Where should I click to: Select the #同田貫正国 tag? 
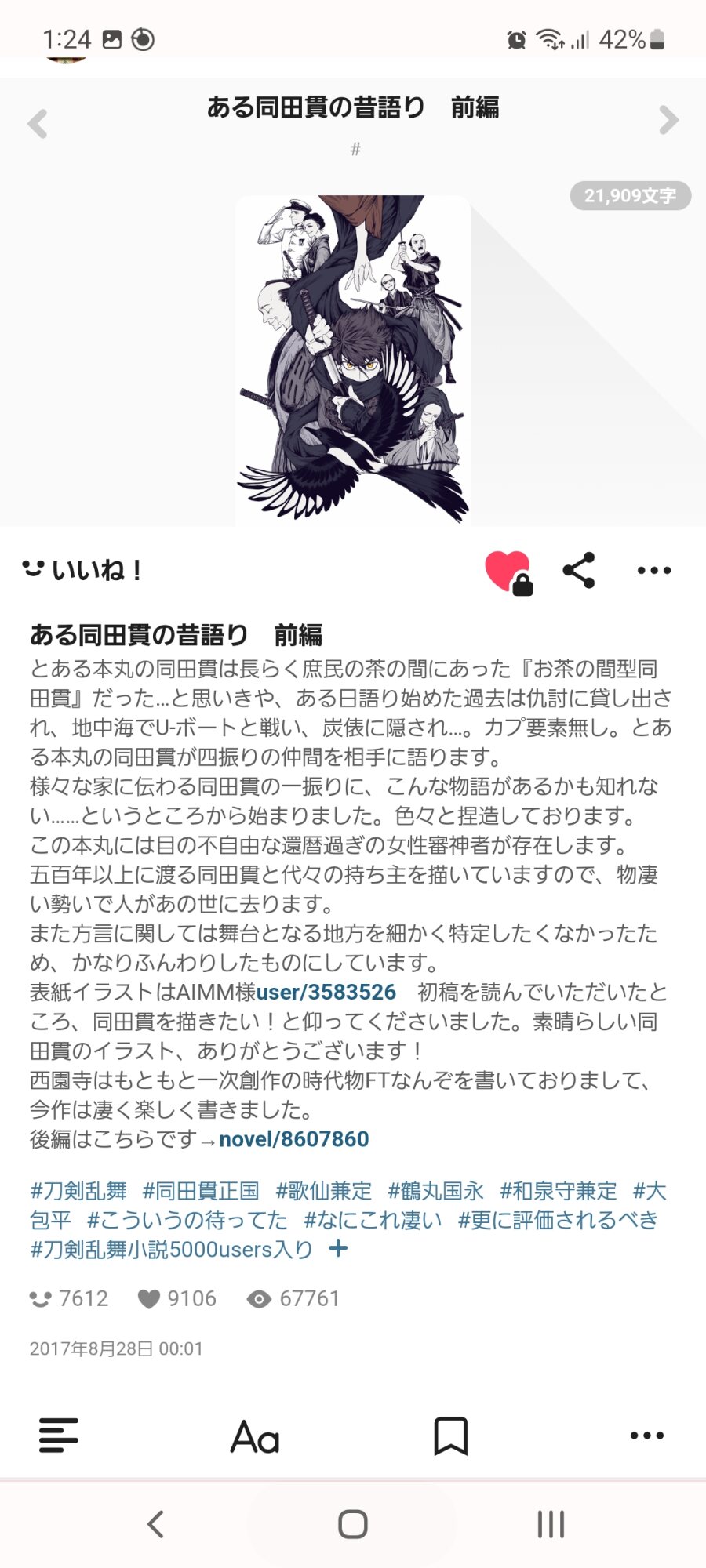[x=201, y=1191]
